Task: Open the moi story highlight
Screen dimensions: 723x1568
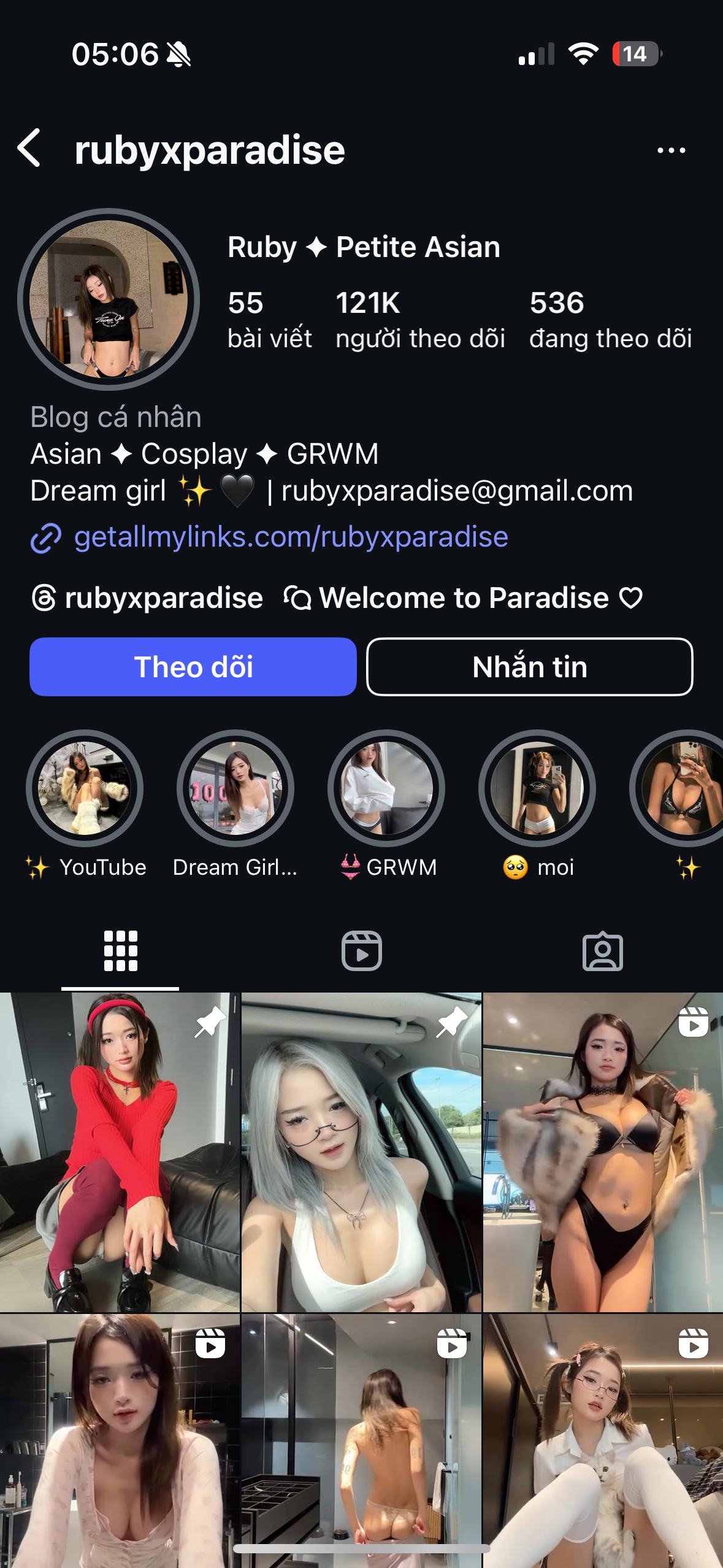Action: [537, 788]
